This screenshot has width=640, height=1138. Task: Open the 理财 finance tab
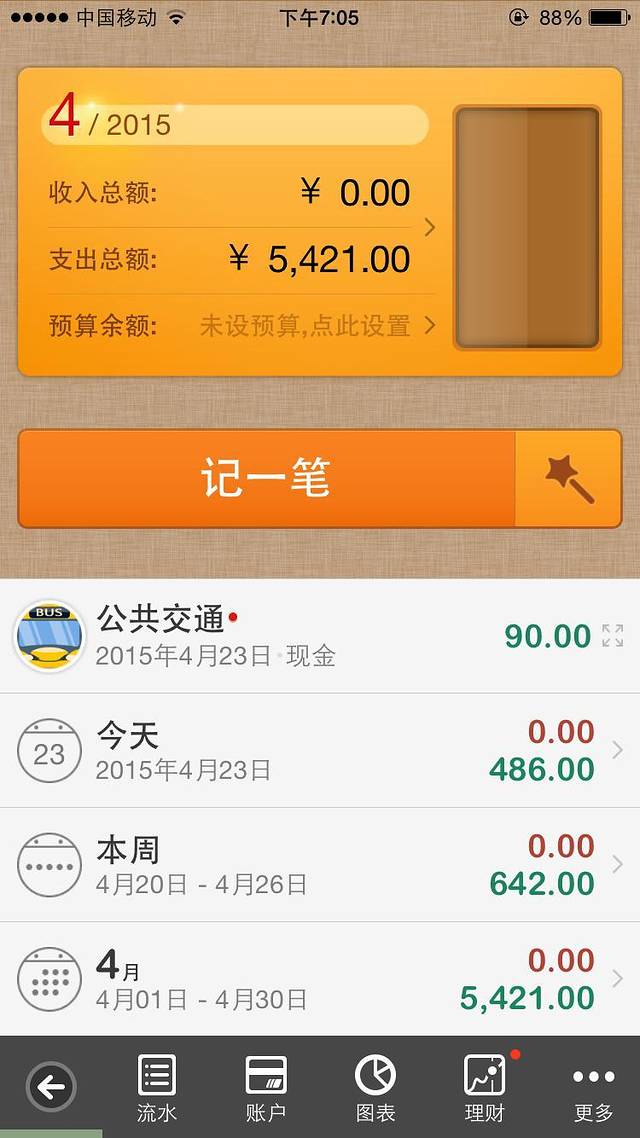coord(485,1087)
